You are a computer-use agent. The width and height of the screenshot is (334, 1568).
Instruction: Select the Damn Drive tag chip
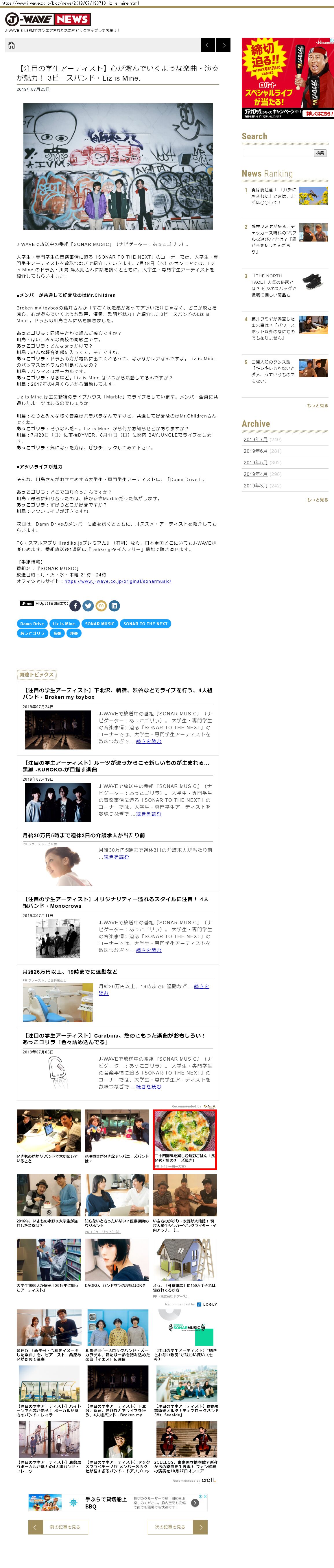point(32,624)
